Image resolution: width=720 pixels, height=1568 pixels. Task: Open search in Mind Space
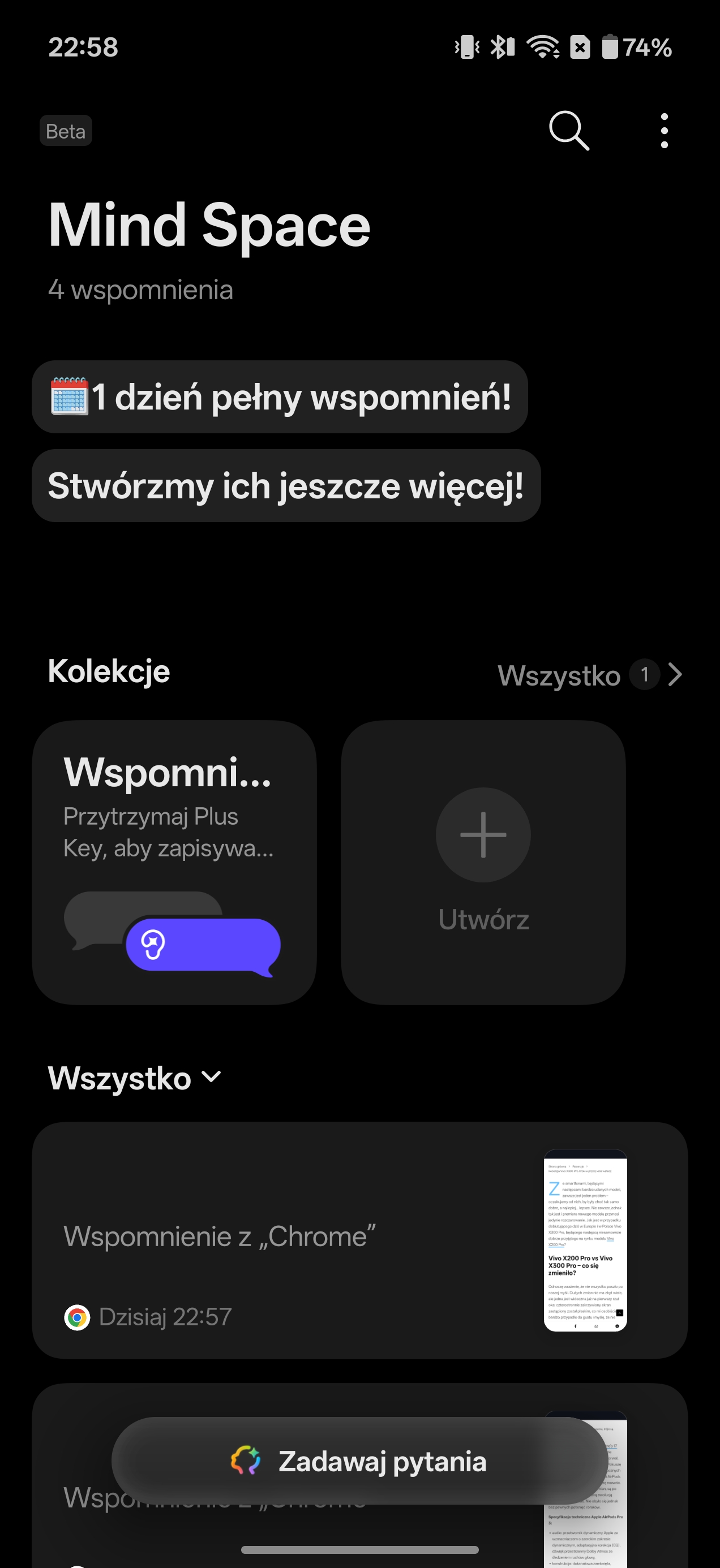point(568,130)
